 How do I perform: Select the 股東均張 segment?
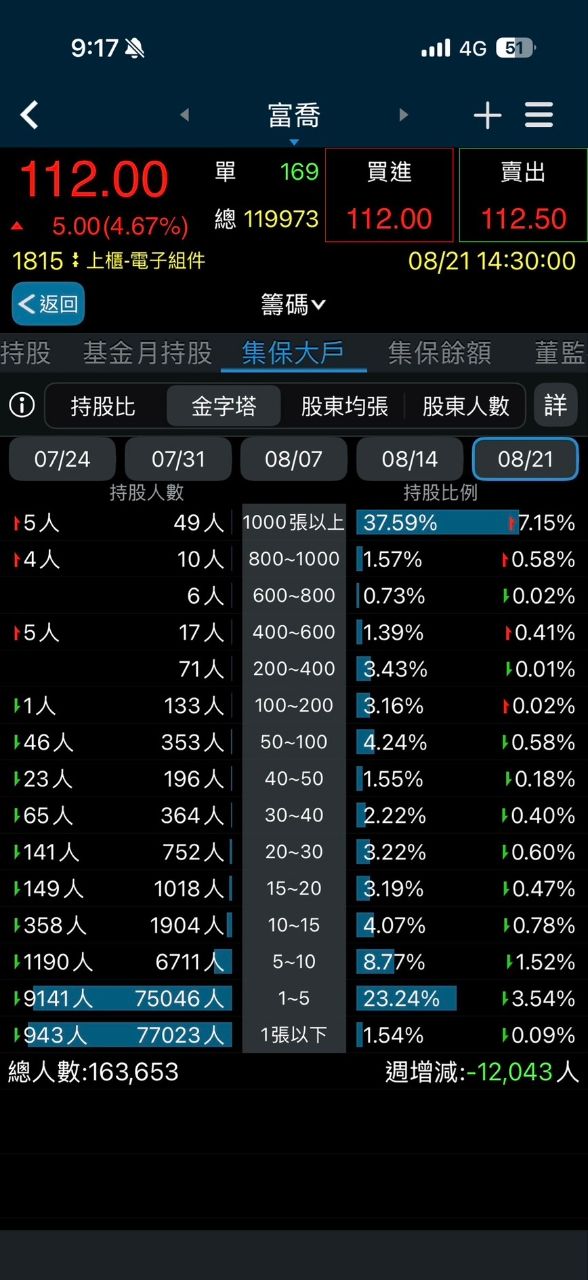345,406
